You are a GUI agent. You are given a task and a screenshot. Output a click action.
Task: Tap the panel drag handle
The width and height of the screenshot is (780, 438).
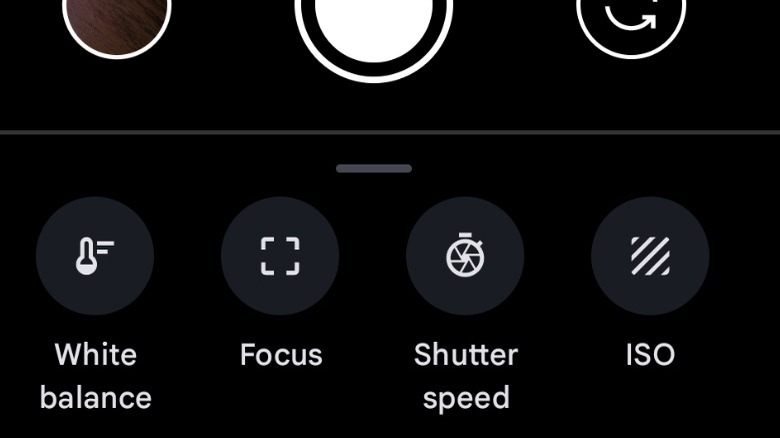pos(374,169)
